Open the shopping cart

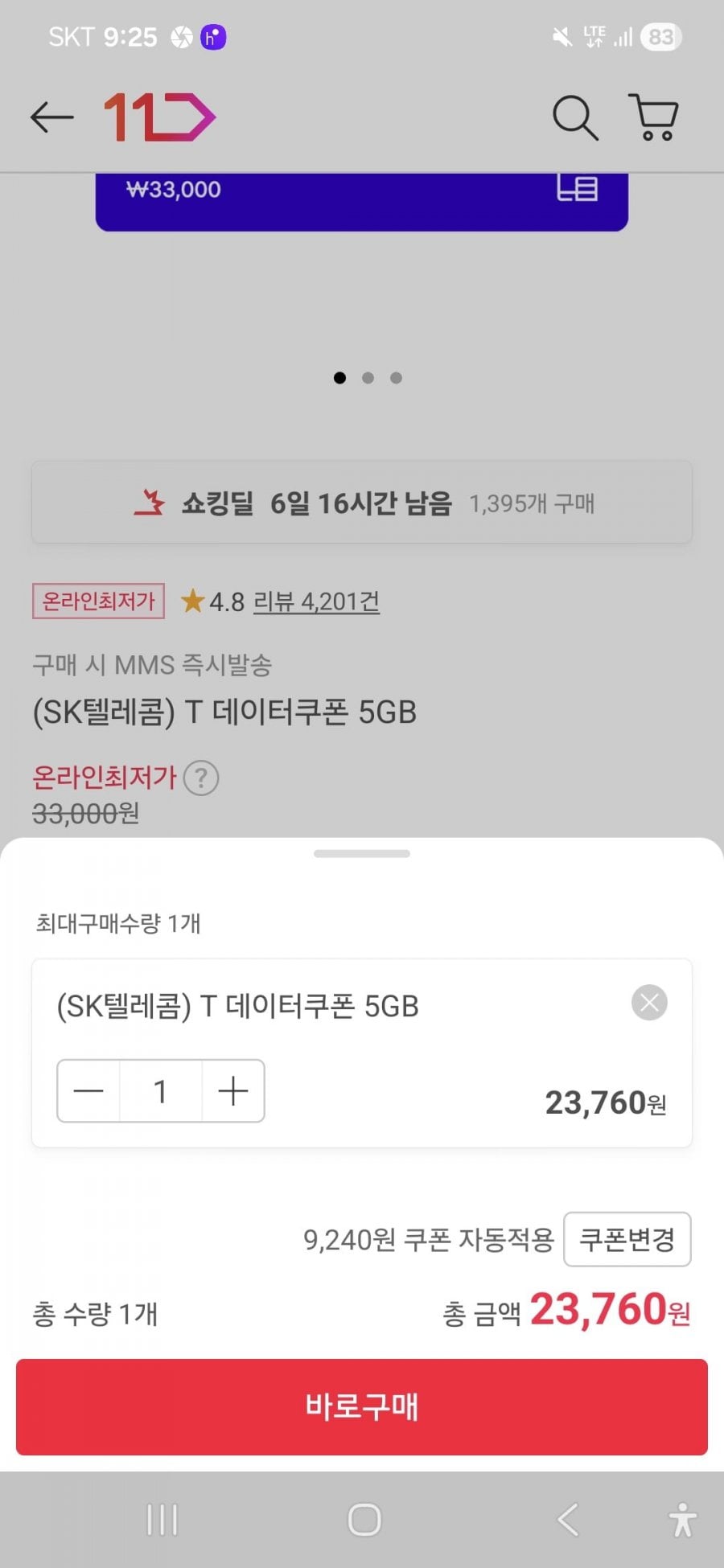(653, 117)
